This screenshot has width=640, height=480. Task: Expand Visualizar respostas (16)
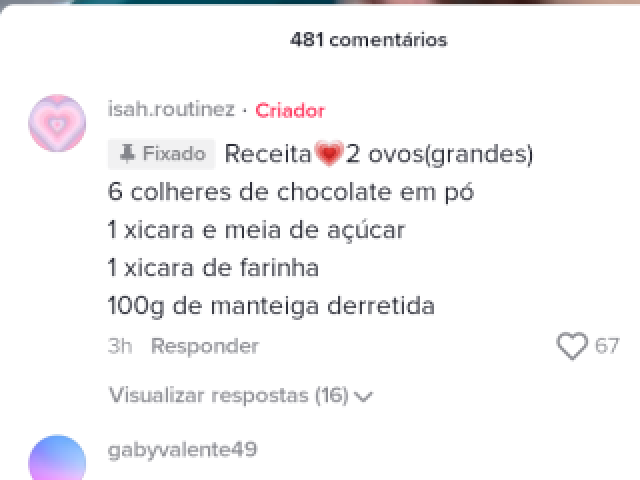(x=240, y=395)
